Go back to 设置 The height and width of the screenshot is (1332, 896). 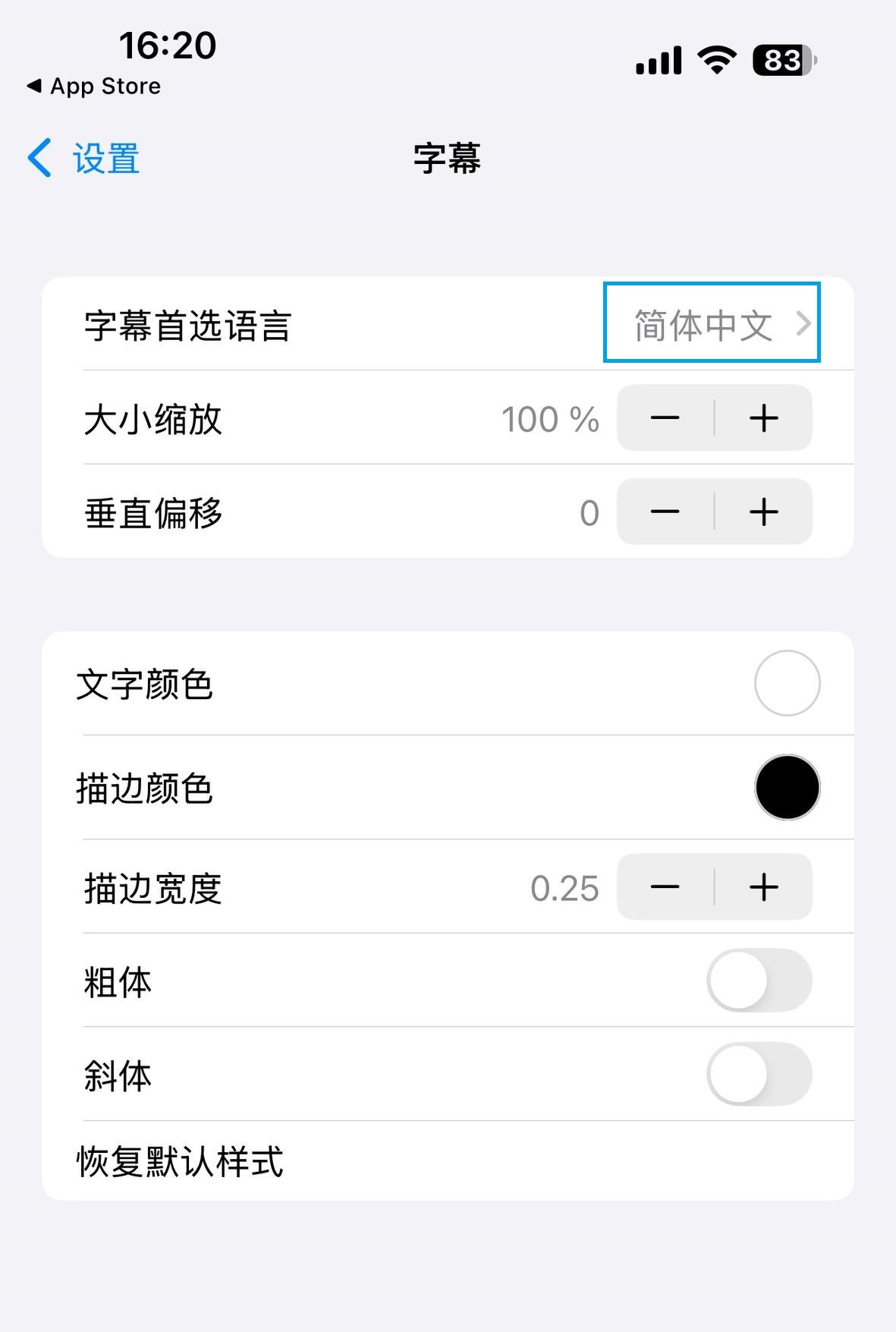(x=83, y=159)
